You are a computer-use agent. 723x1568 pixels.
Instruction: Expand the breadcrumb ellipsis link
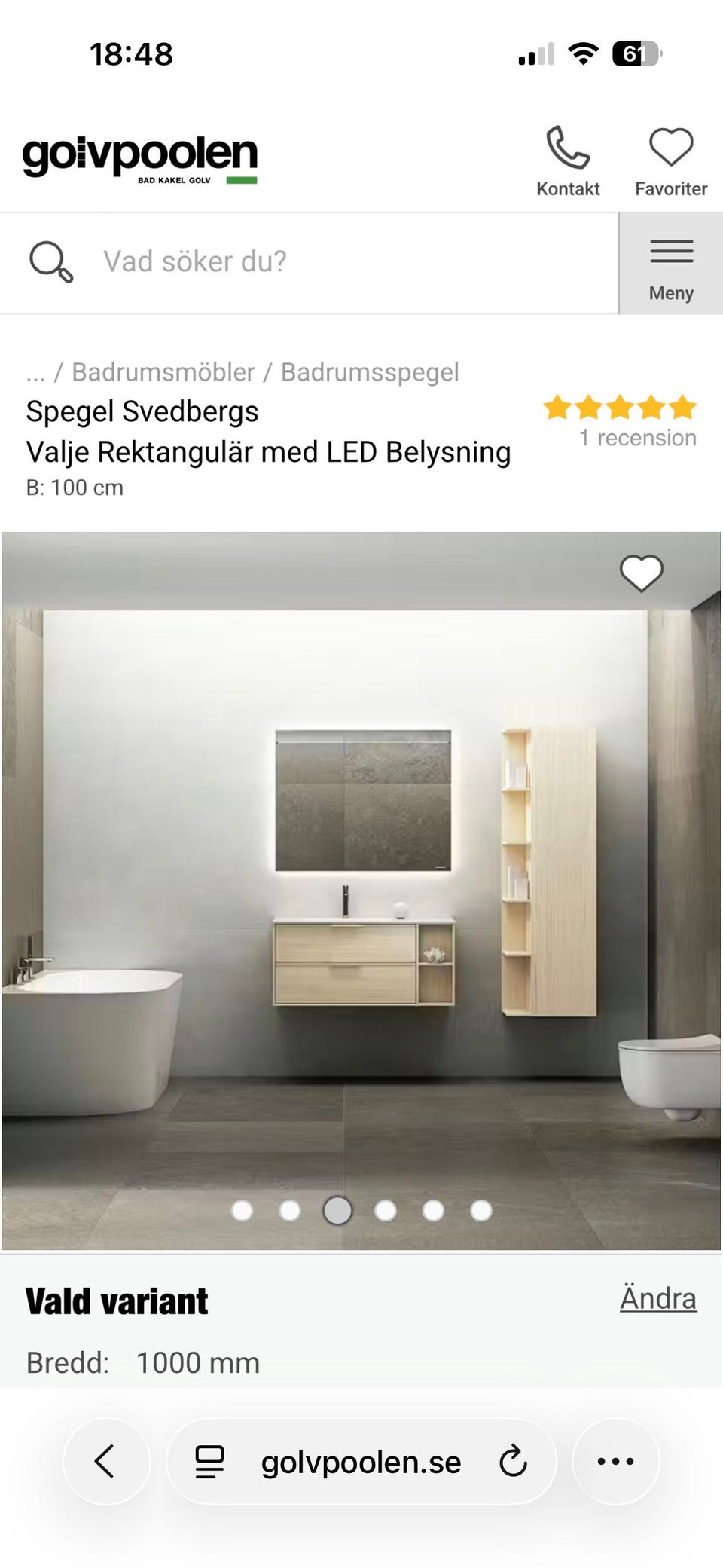pyautogui.click(x=34, y=371)
